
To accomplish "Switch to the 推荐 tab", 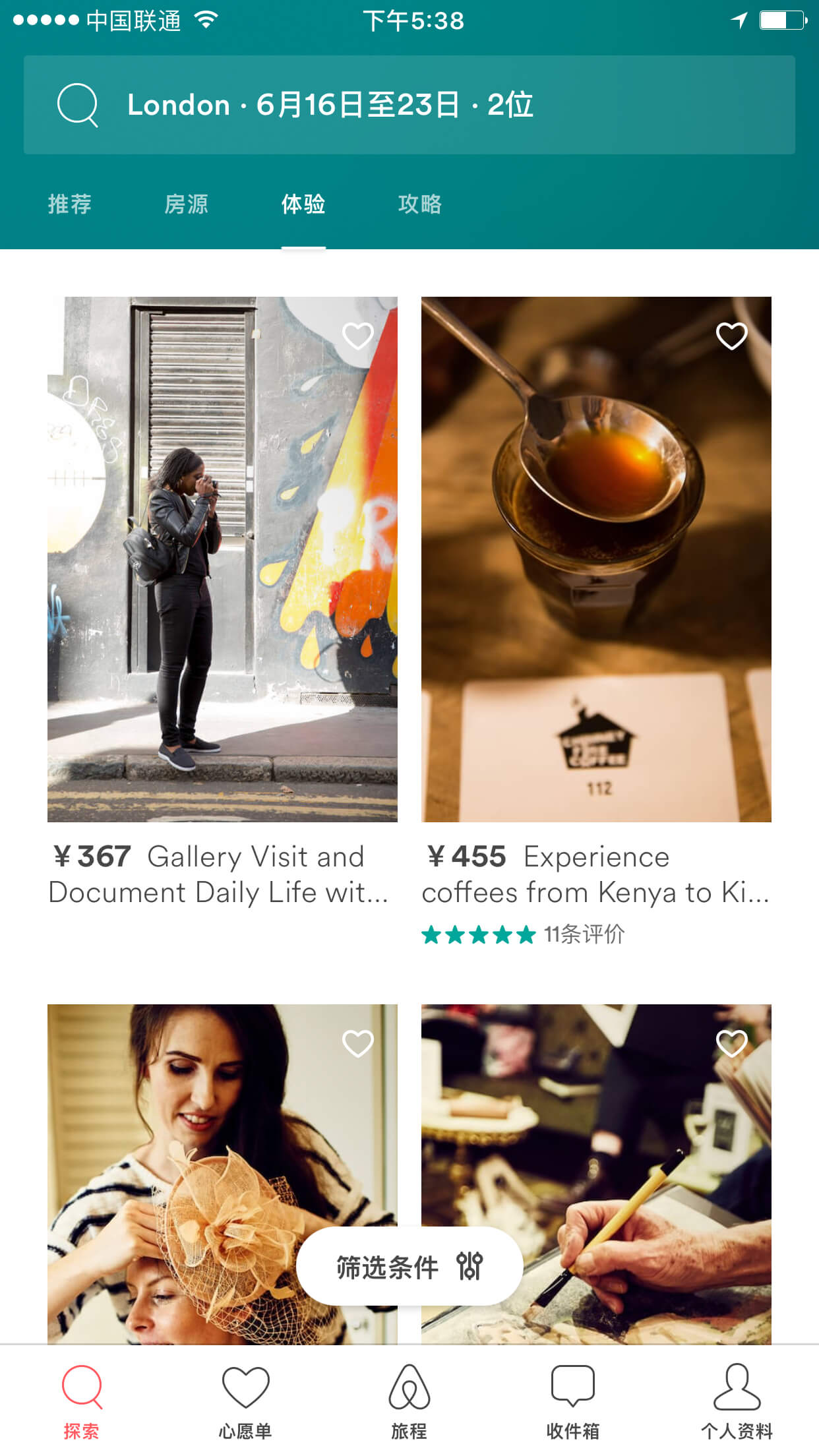I will pos(70,204).
